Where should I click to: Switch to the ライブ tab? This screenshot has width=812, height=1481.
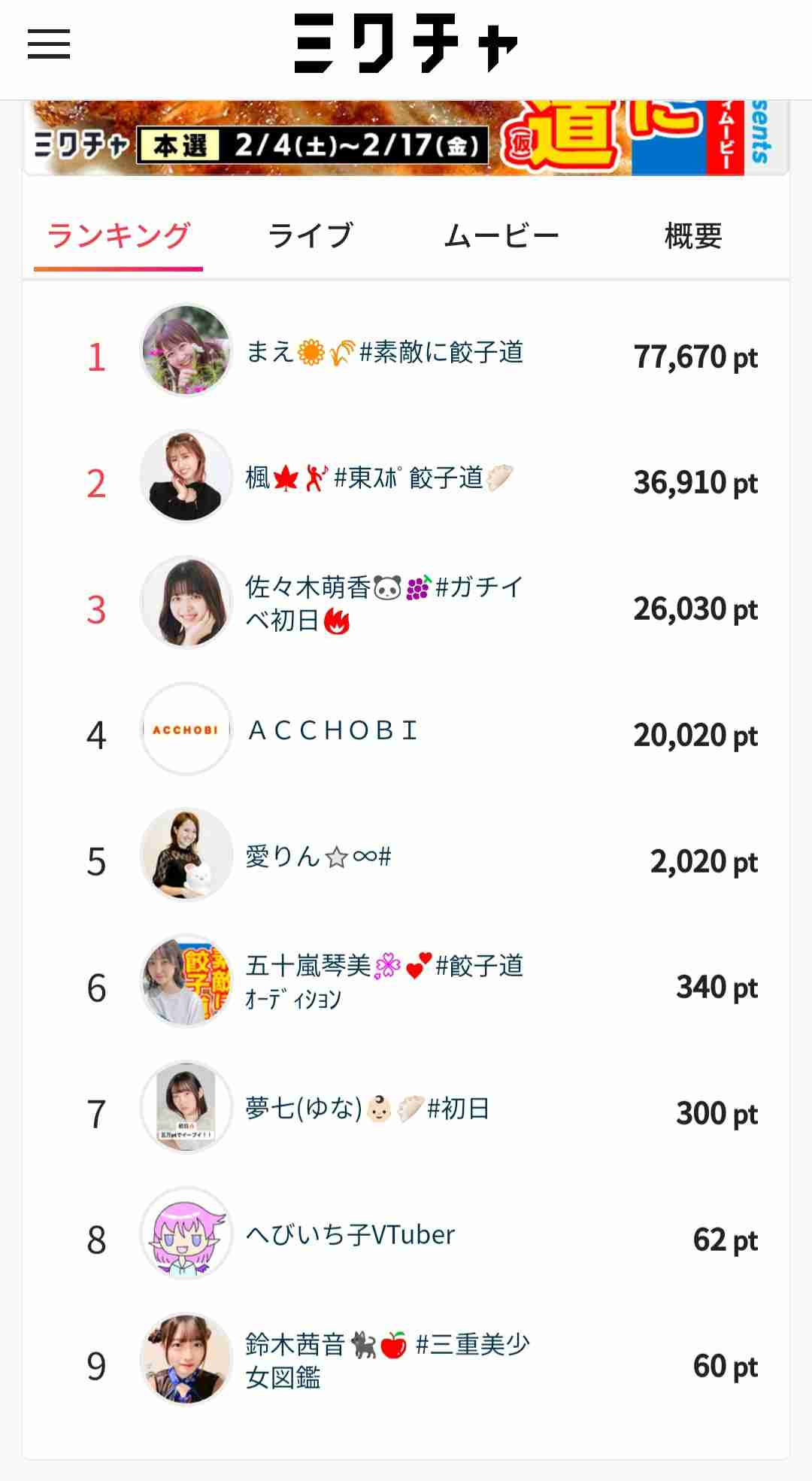click(310, 237)
